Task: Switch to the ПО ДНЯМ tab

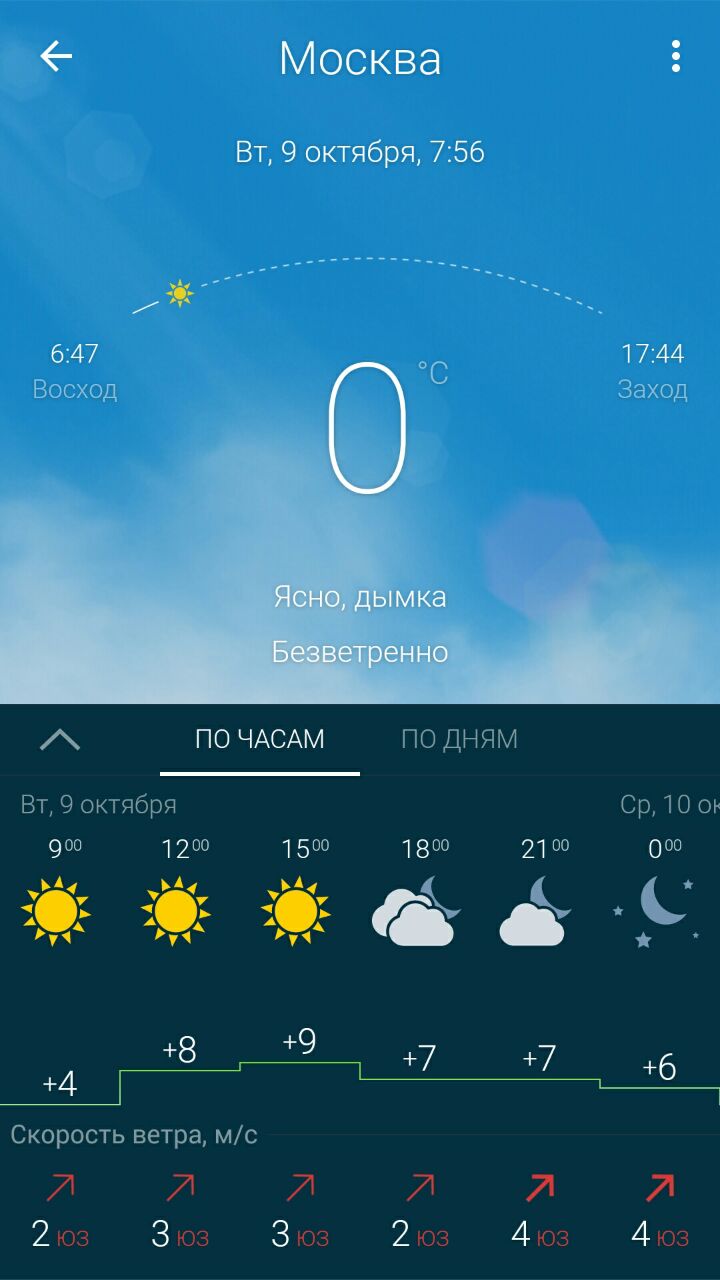Action: [x=459, y=739]
